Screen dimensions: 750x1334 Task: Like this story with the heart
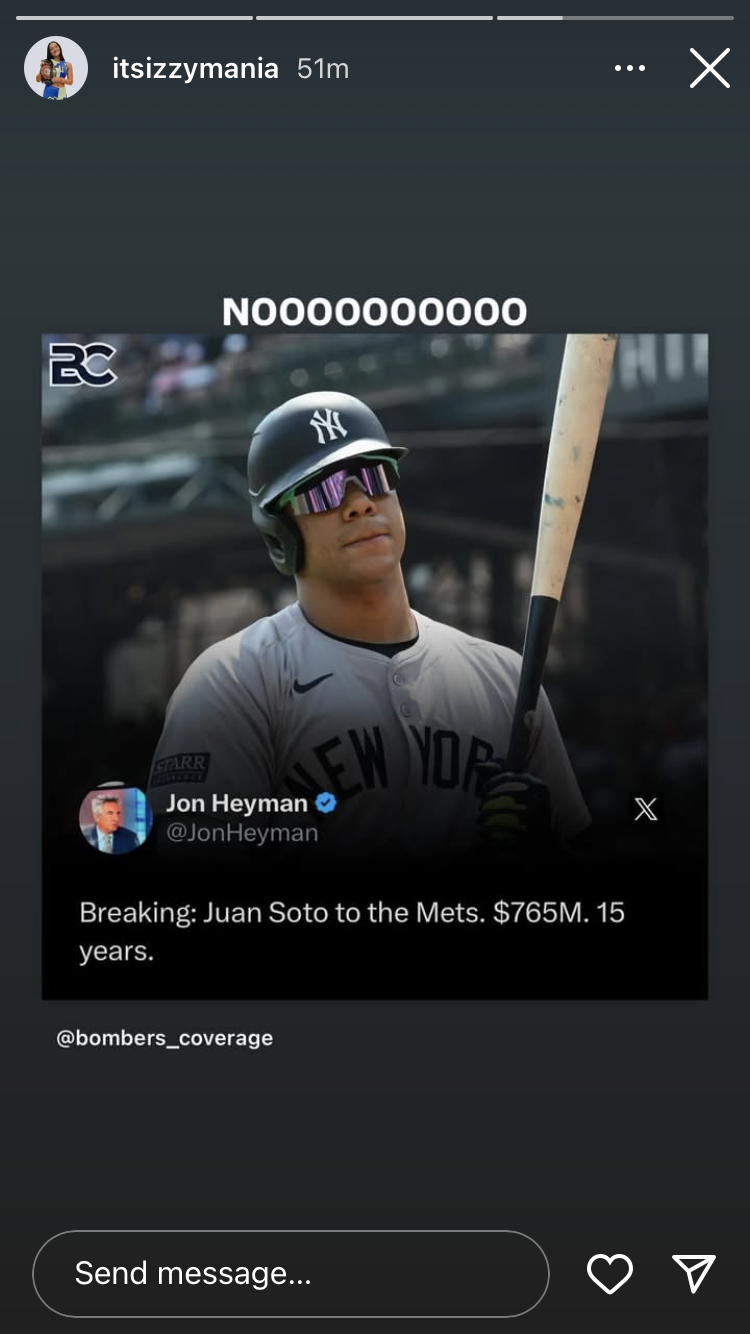[x=609, y=1273]
